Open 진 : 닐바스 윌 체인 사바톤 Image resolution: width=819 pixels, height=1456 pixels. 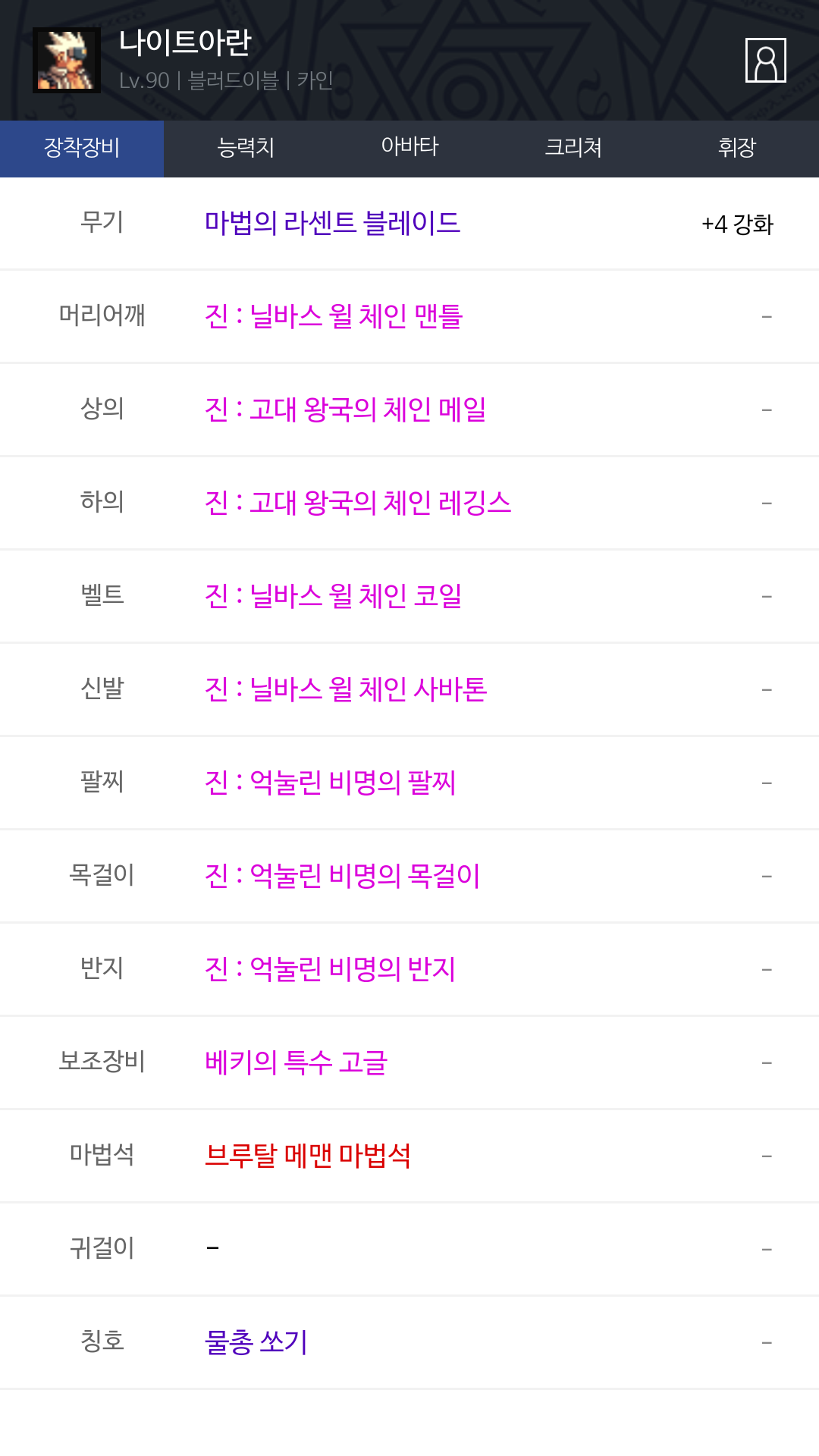point(346,689)
